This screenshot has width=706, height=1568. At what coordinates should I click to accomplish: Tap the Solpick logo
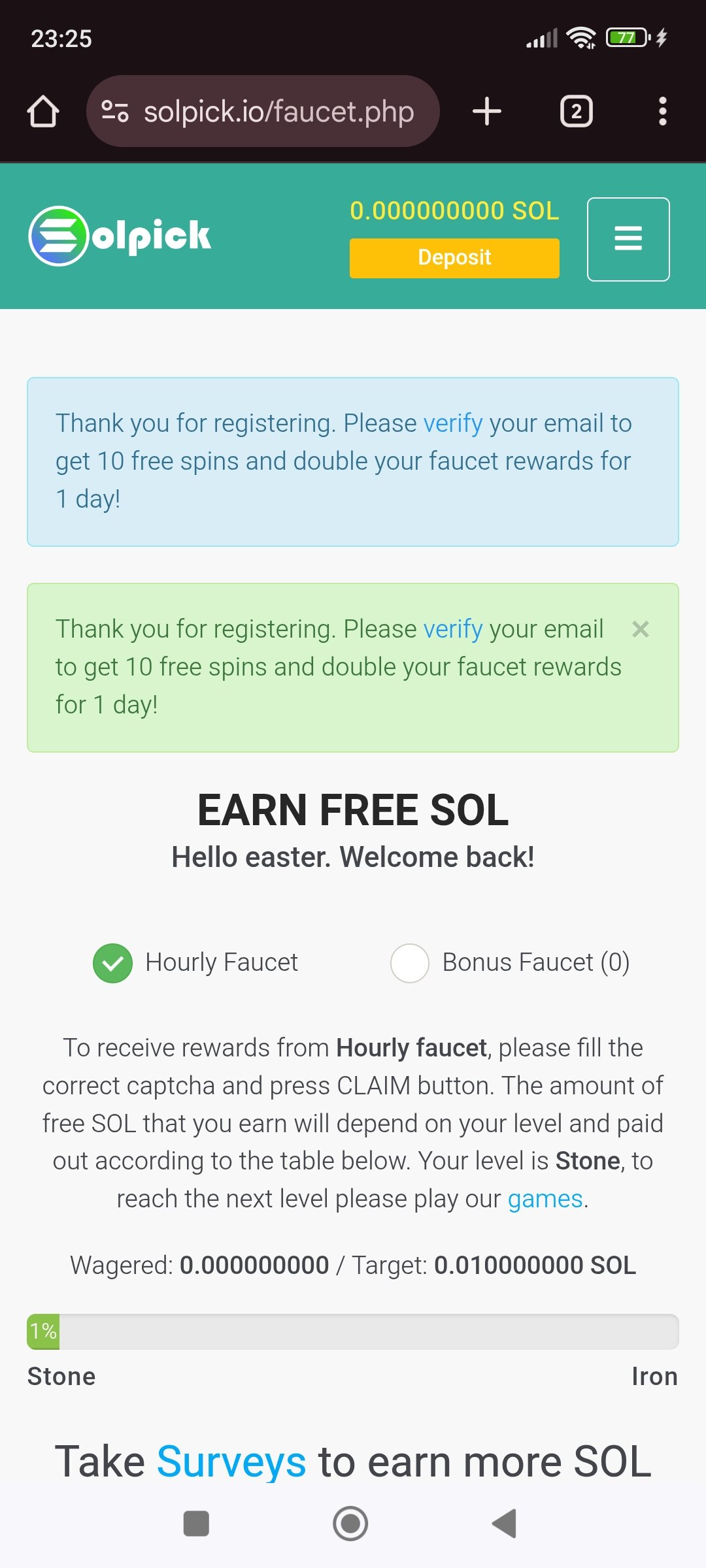[120, 236]
